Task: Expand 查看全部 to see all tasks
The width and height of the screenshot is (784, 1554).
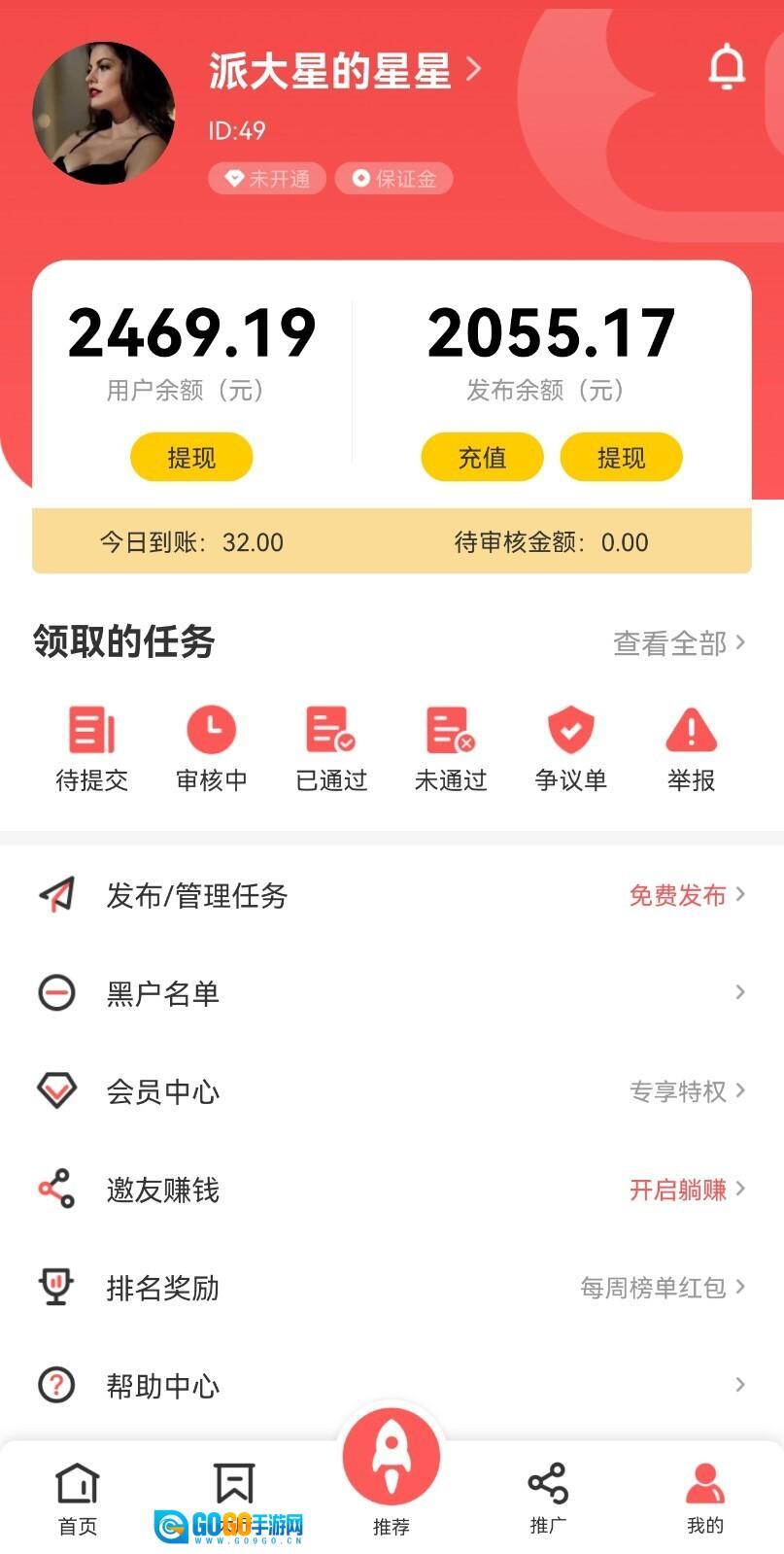Action: point(677,641)
